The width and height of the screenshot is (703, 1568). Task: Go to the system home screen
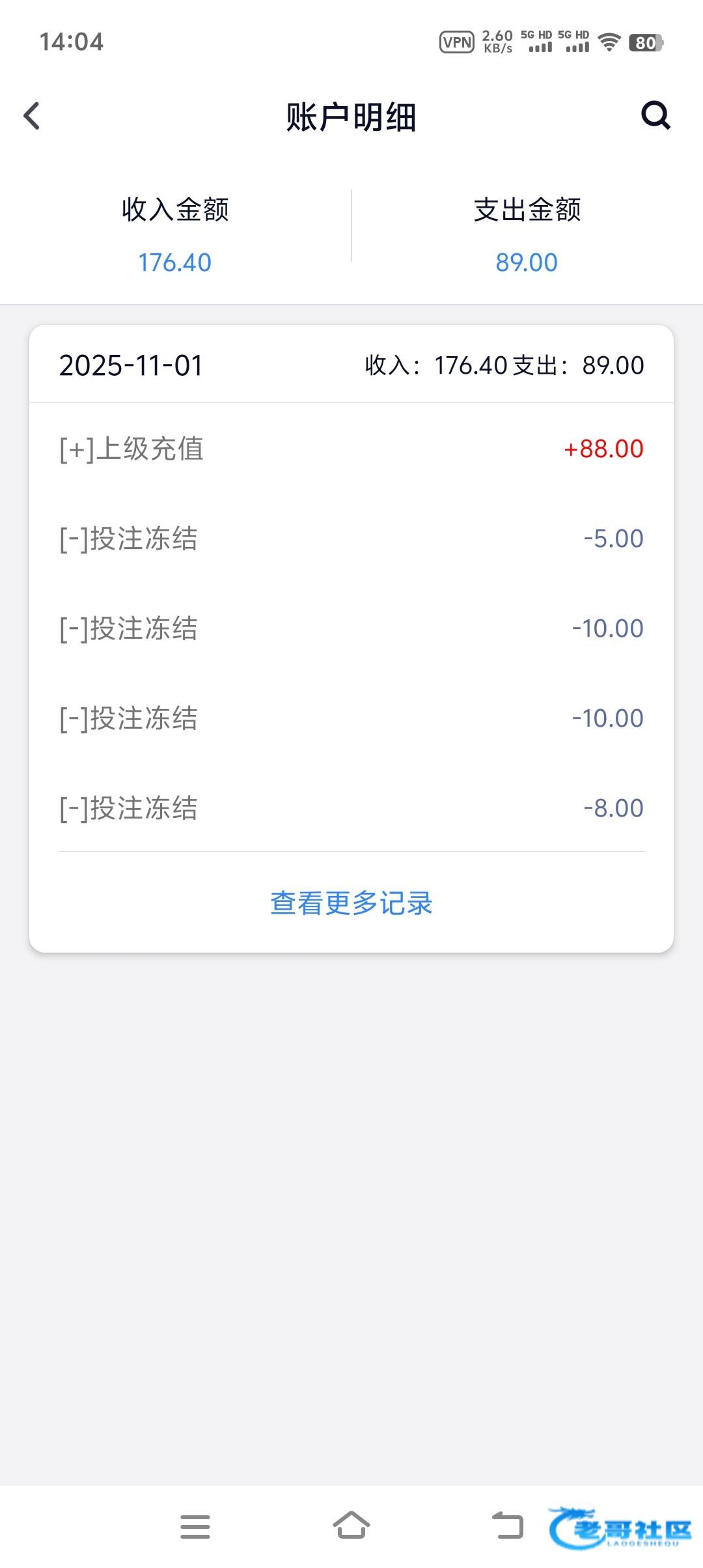pos(351,1526)
